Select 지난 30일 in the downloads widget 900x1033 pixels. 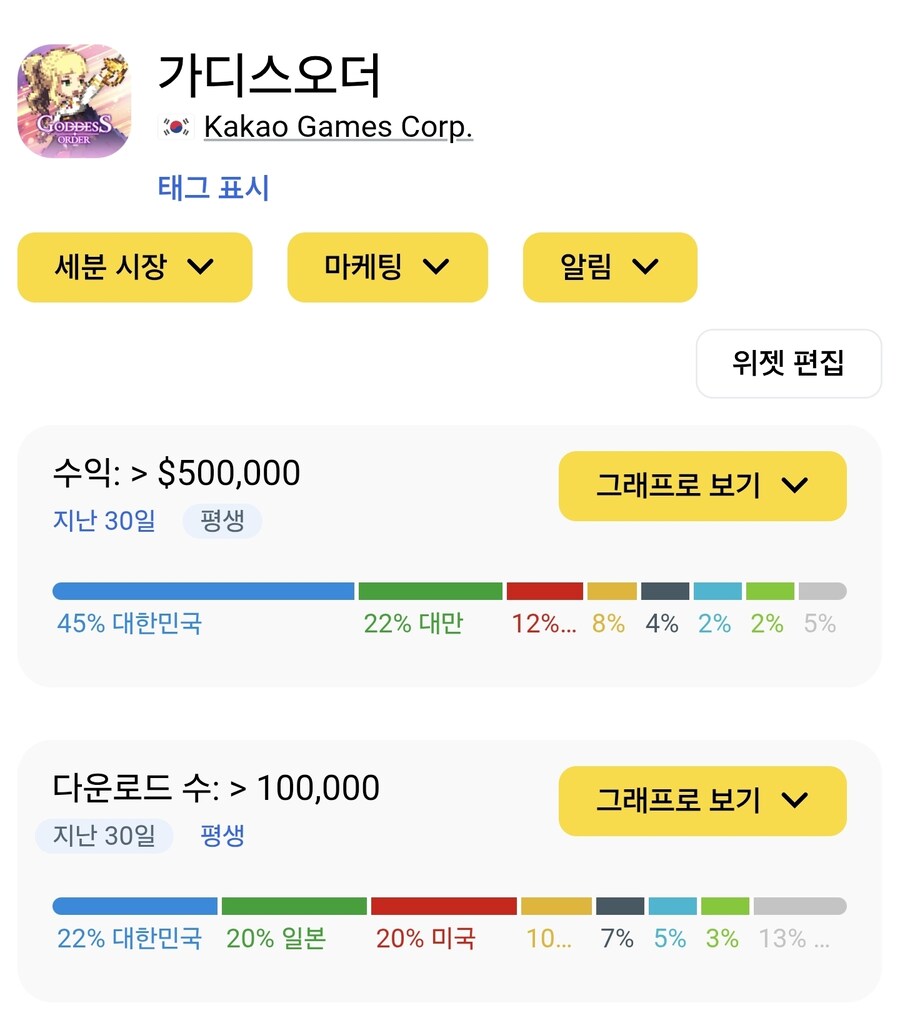pos(103,836)
